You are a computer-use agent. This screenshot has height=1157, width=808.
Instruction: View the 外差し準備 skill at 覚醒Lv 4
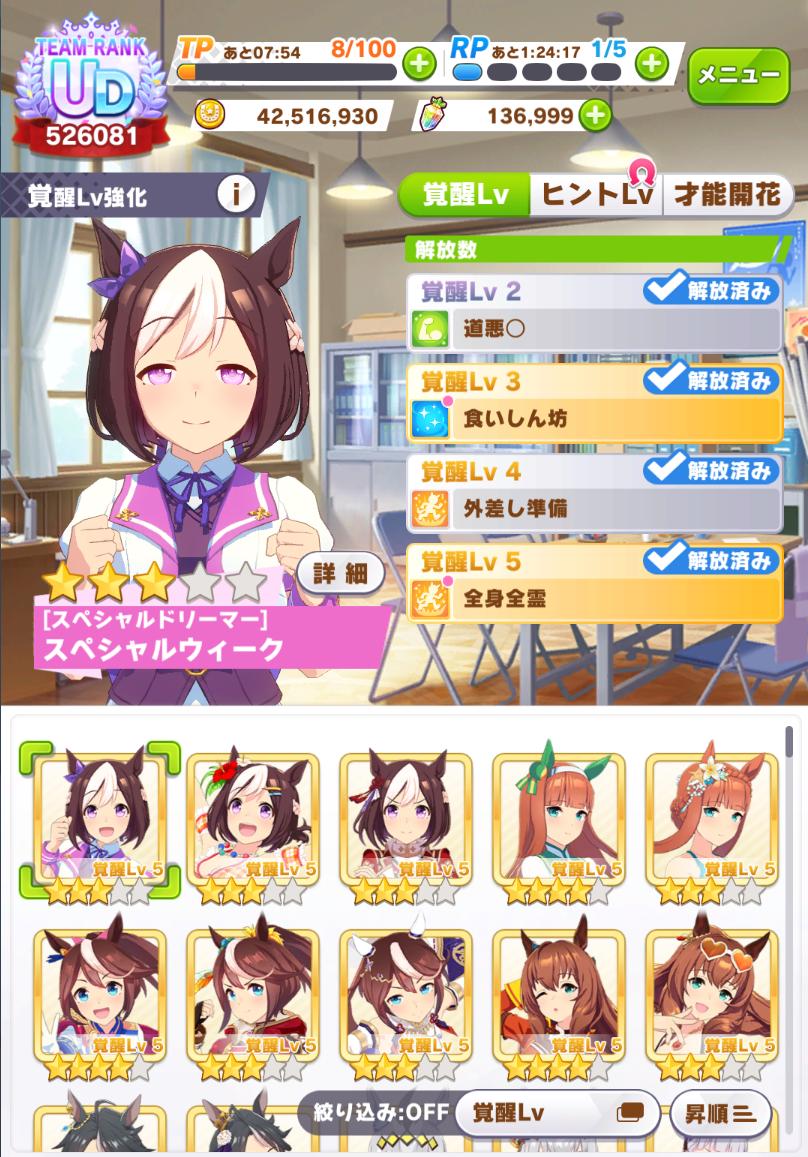594,508
